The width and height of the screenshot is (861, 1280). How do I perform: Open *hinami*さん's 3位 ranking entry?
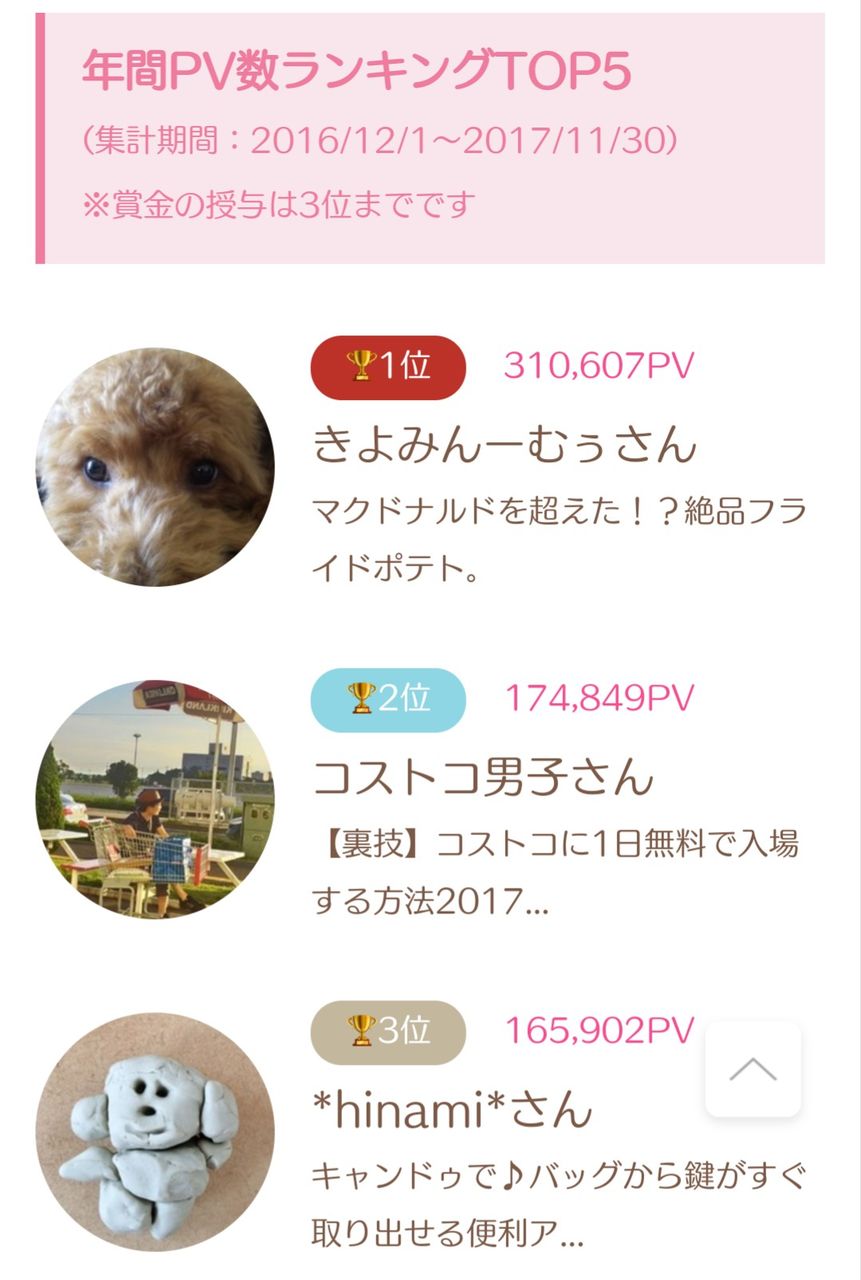453,1110
